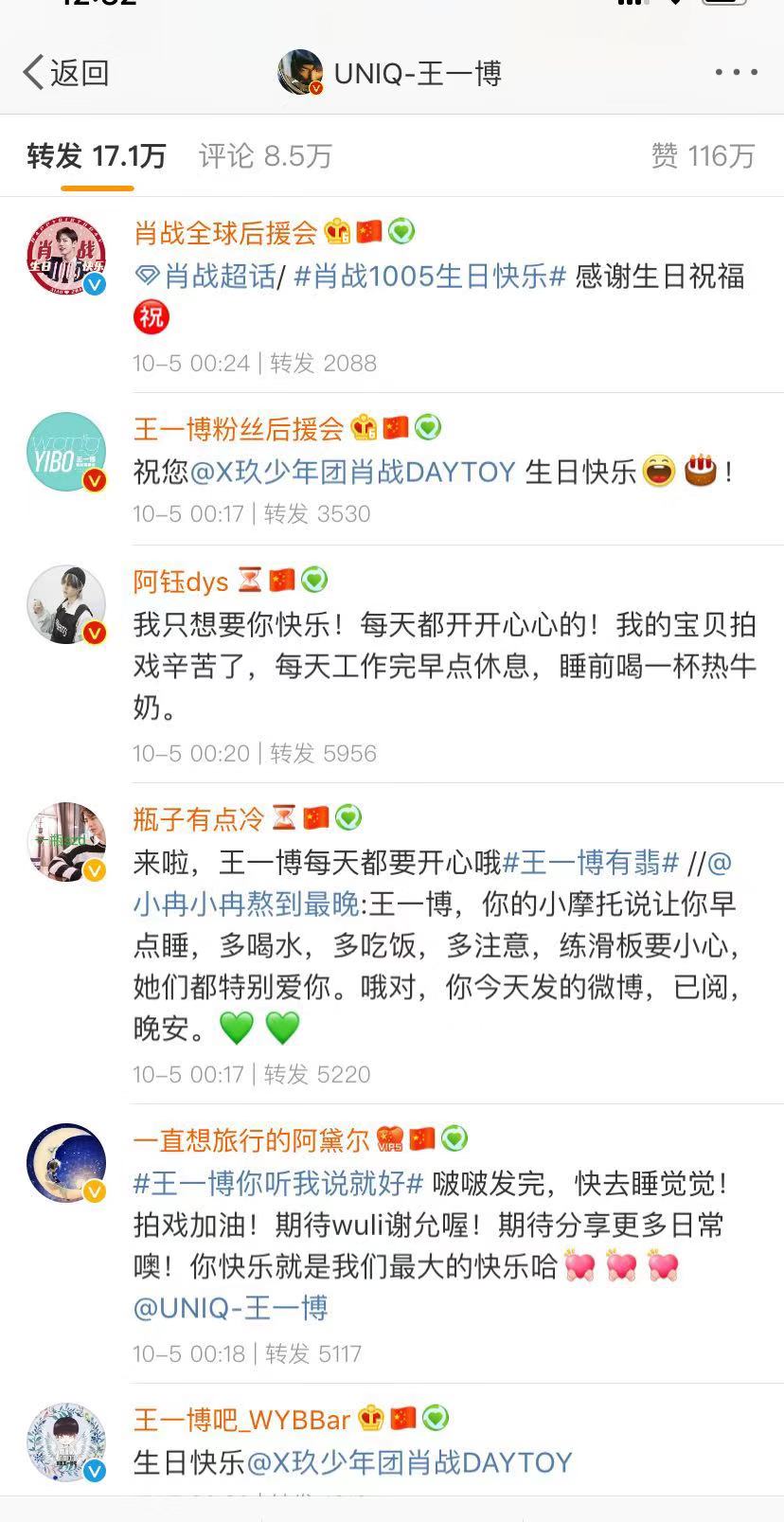Open 王一博粉丝后援会 username
784x1522 pixels.
point(239,428)
